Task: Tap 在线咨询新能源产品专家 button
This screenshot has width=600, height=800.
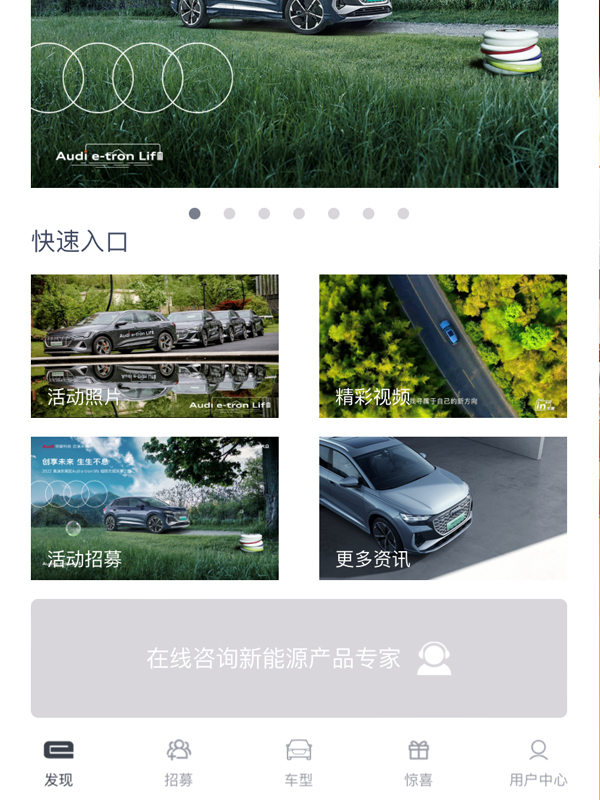Action: 299,658
